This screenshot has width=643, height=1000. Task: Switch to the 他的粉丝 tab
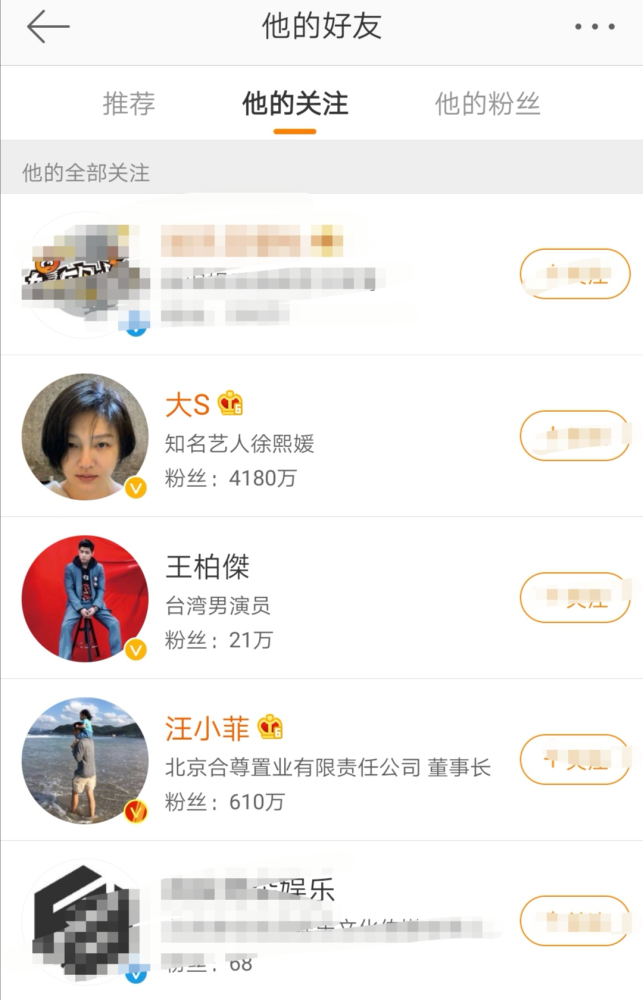[x=488, y=104]
